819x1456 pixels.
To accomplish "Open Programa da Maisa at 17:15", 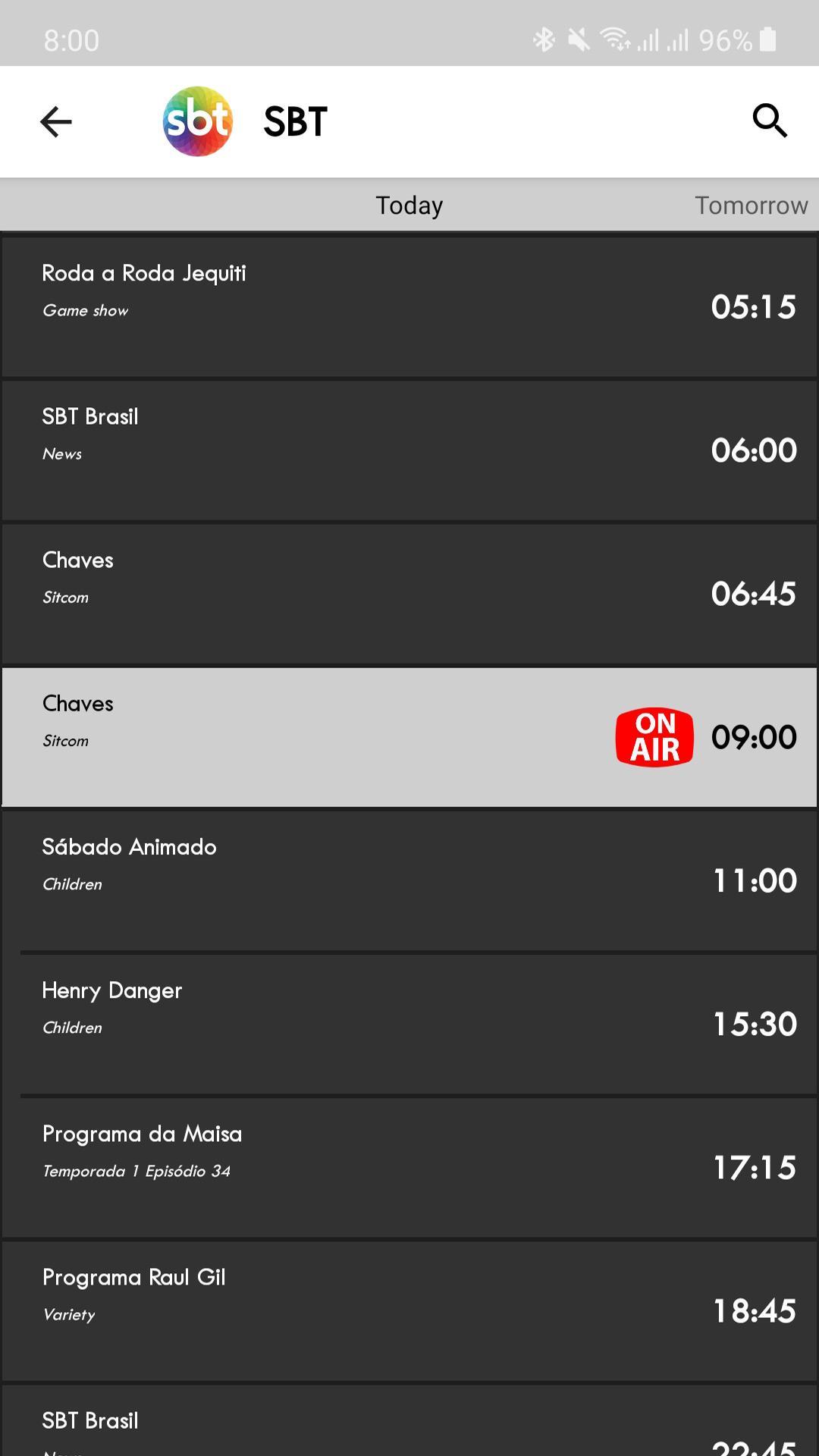I will pos(409,1166).
